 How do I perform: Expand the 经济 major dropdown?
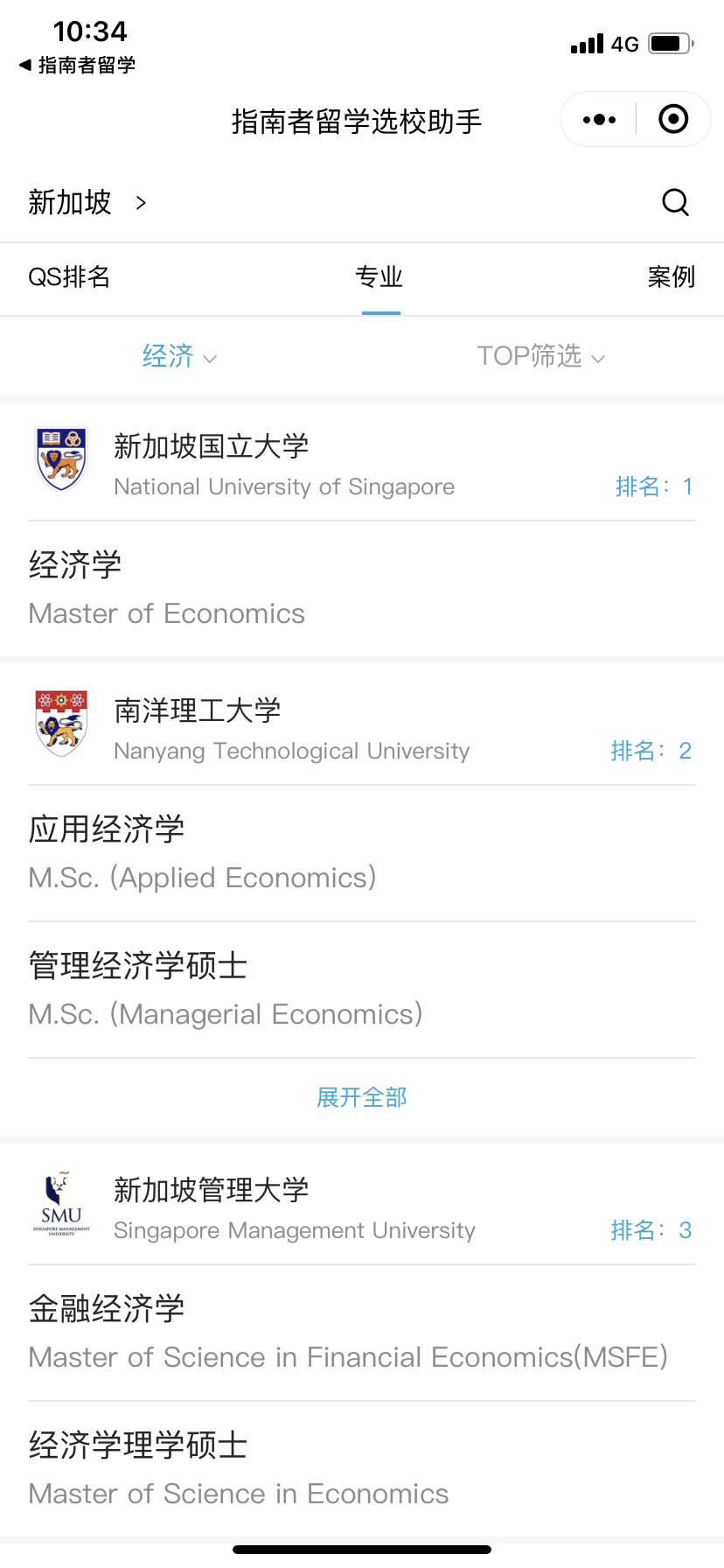click(x=179, y=356)
